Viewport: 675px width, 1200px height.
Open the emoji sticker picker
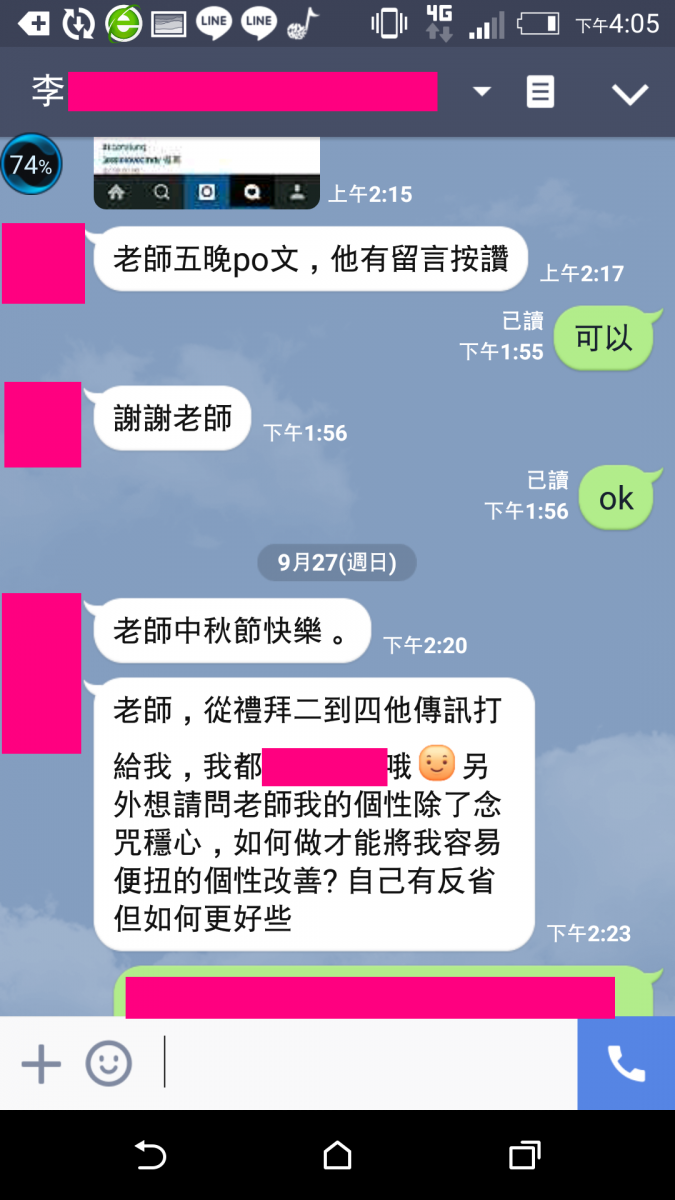coord(108,1064)
